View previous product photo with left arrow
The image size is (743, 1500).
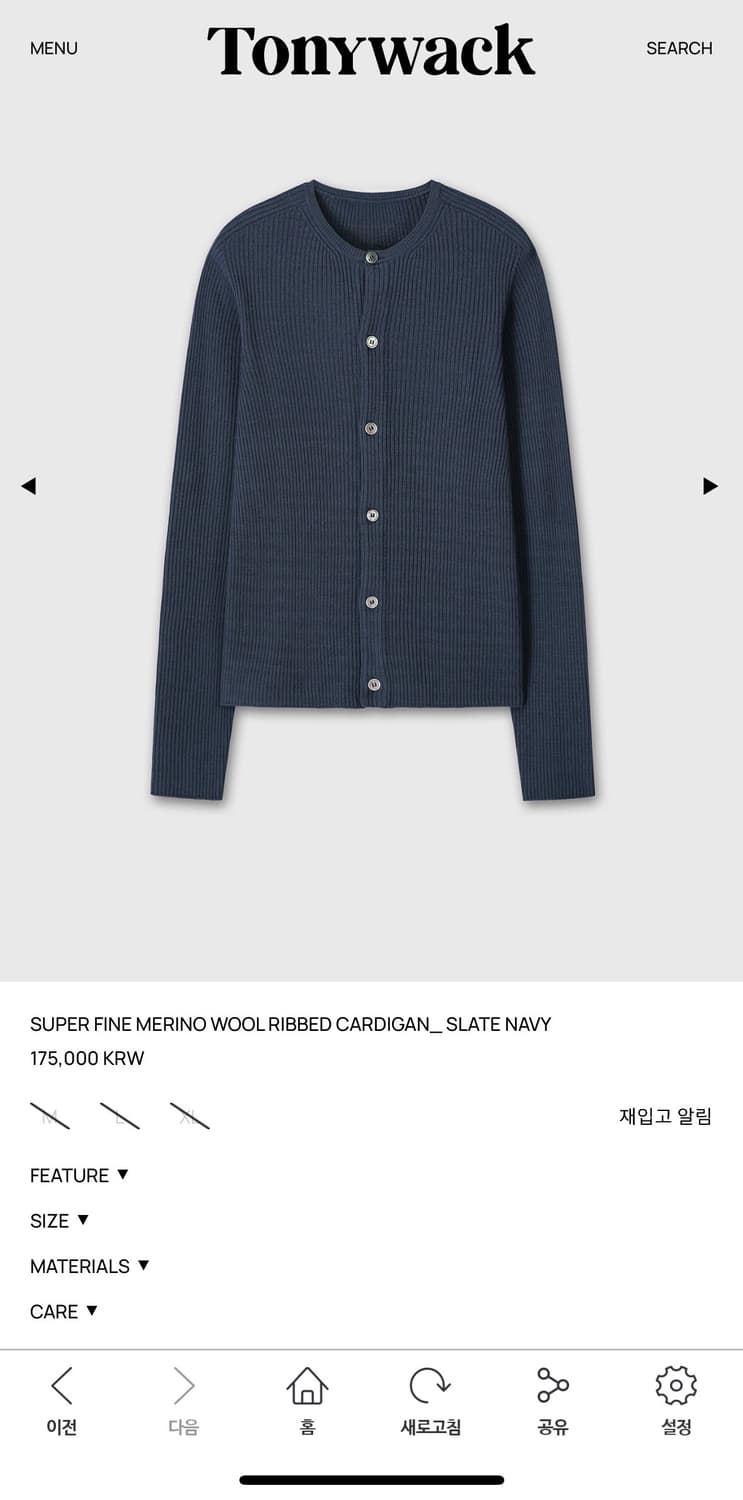[x=29, y=486]
